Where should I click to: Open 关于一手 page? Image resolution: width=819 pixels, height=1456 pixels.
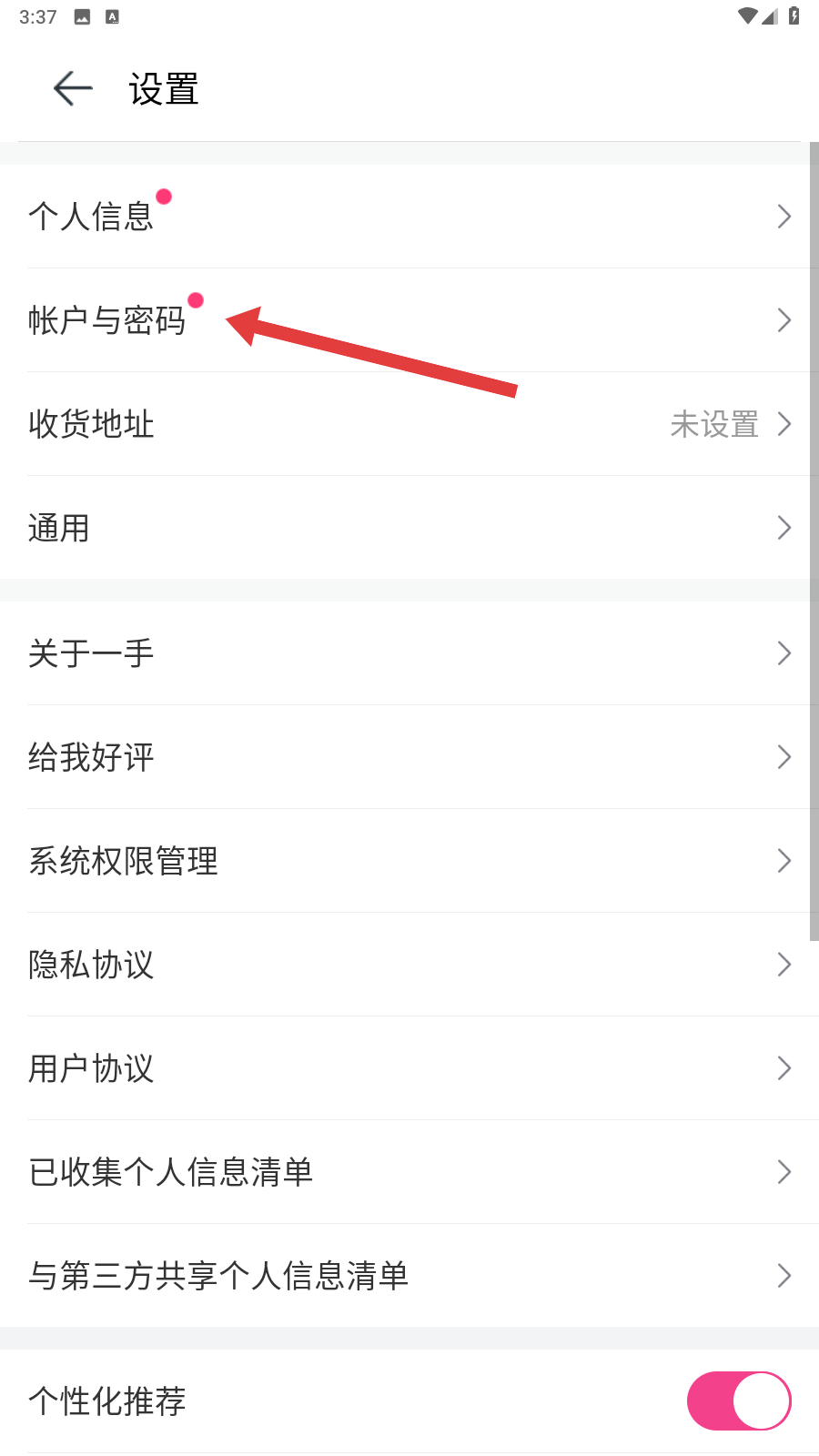409,653
